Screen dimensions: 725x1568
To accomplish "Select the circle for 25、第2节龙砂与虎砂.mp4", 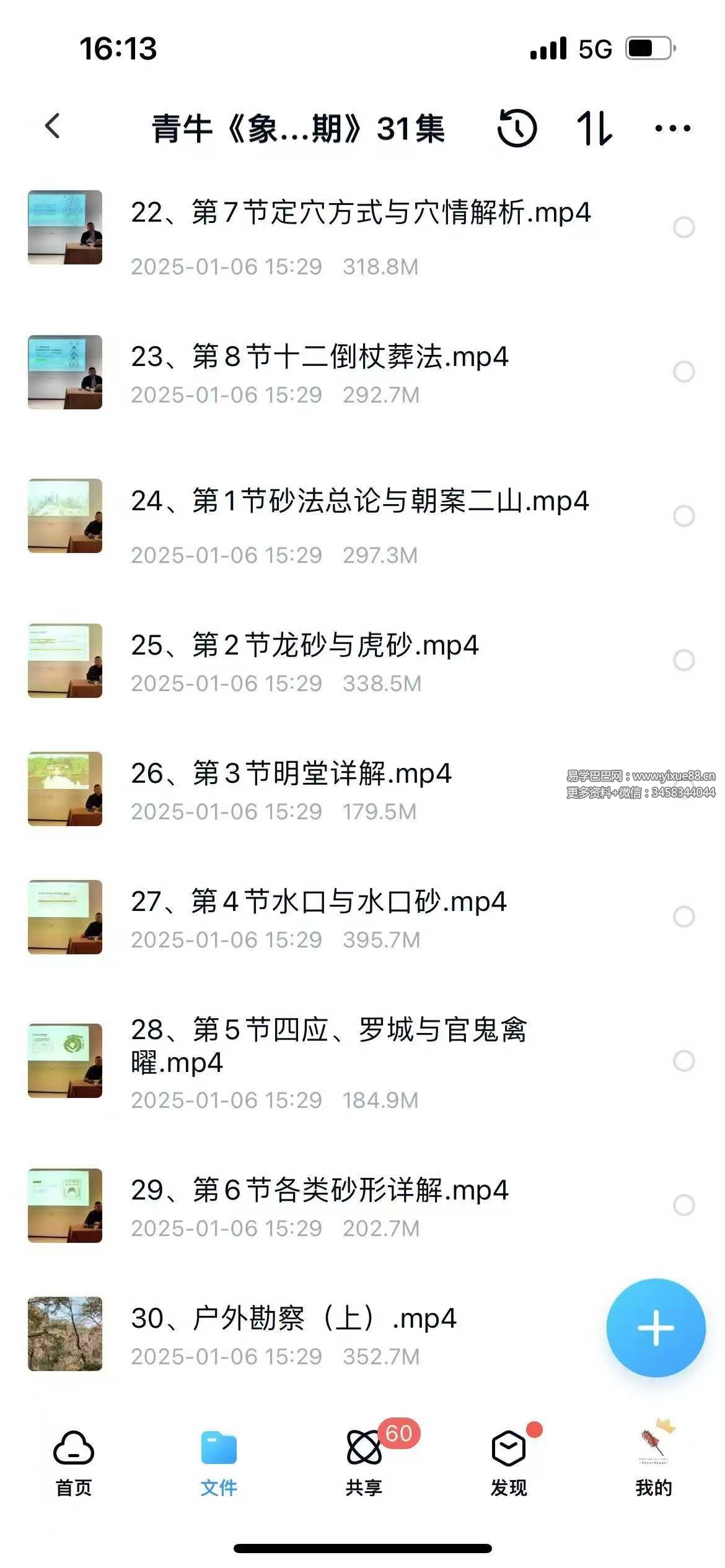I will 683,660.
